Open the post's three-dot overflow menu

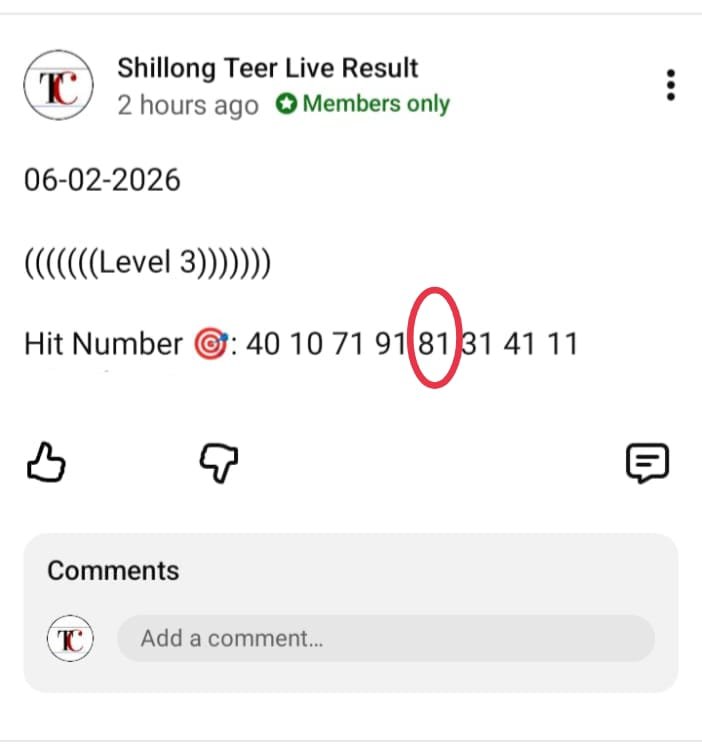(x=670, y=85)
